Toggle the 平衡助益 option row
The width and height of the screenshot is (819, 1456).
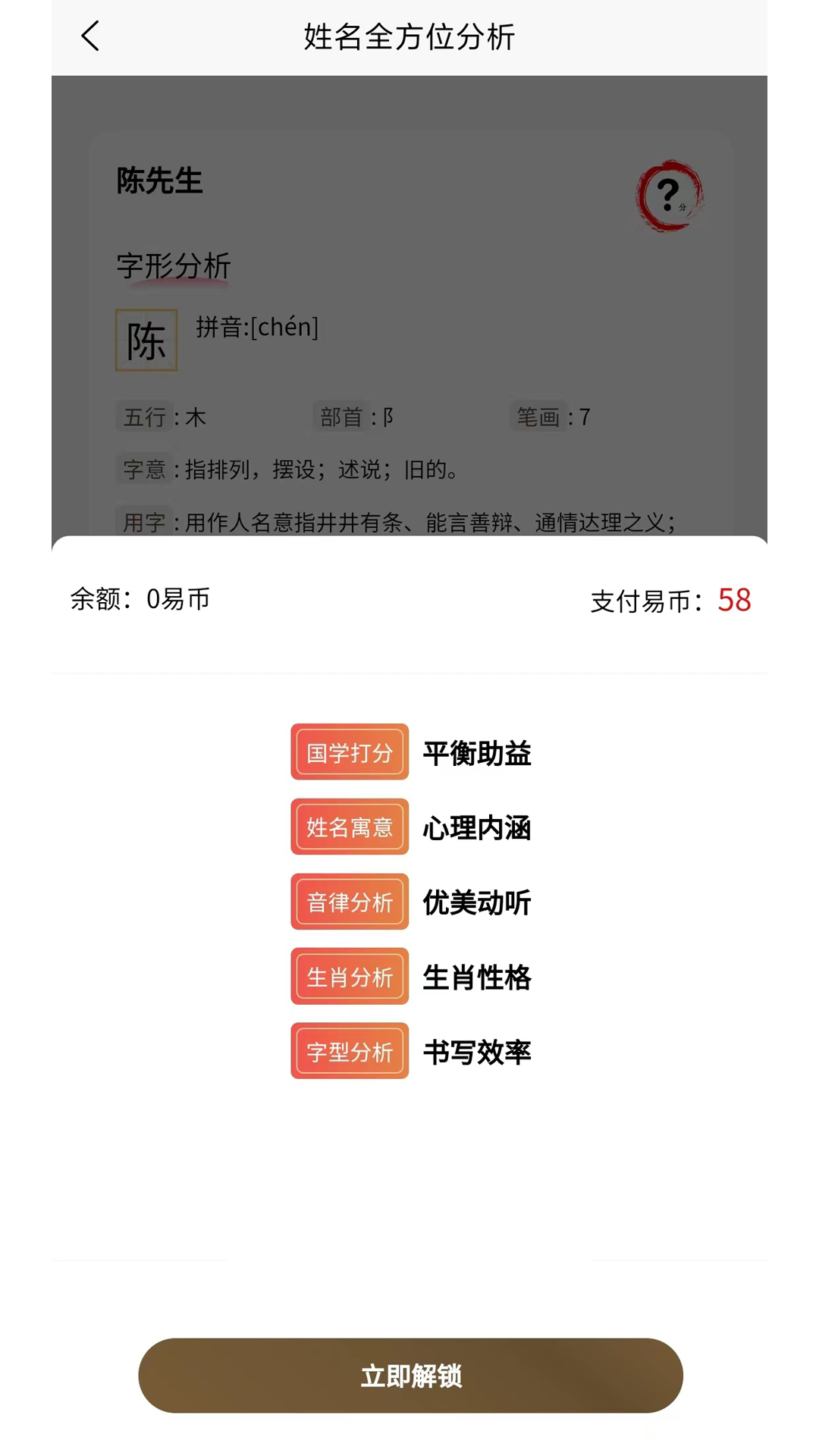point(476,753)
